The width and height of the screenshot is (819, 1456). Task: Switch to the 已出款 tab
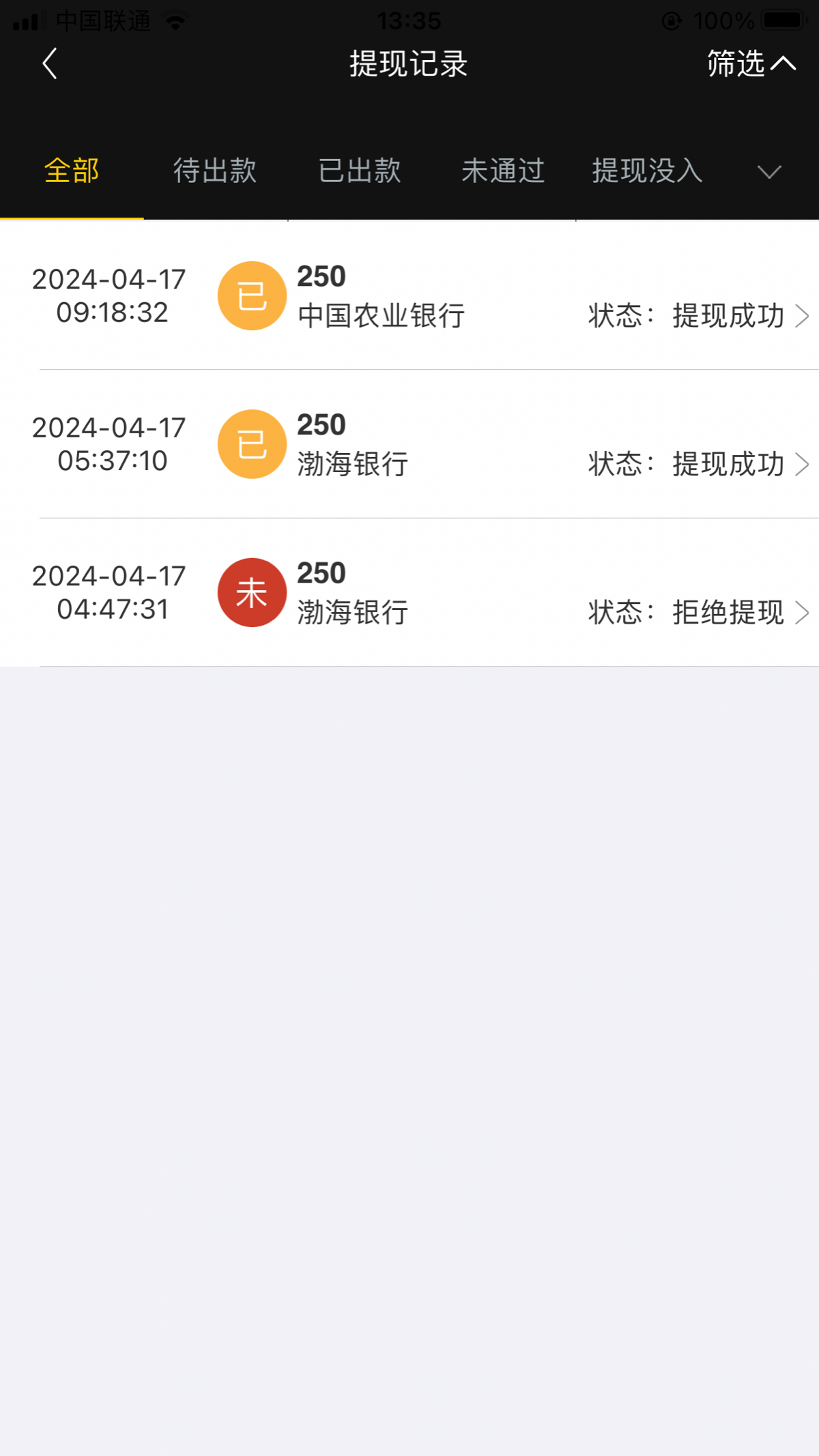point(360,171)
